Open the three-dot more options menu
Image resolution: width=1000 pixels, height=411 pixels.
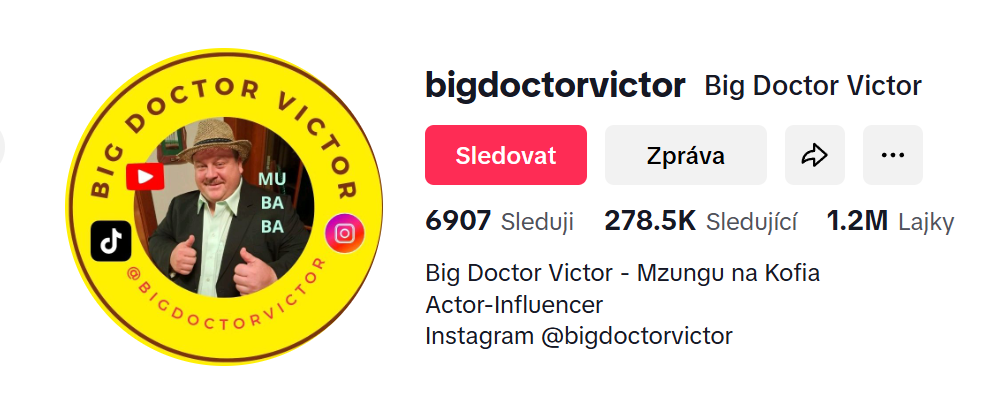892,155
